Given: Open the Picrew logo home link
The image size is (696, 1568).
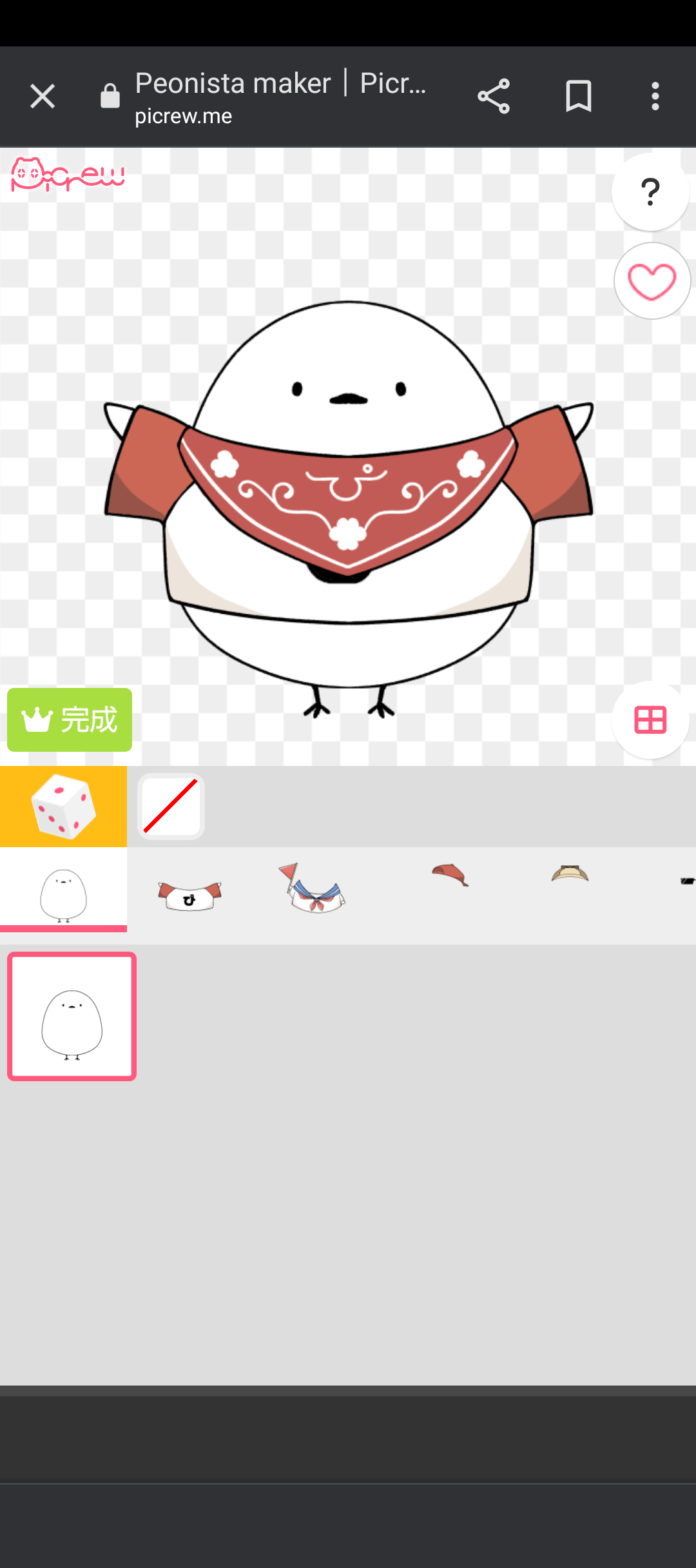Looking at the screenshot, I should coord(68,175).
